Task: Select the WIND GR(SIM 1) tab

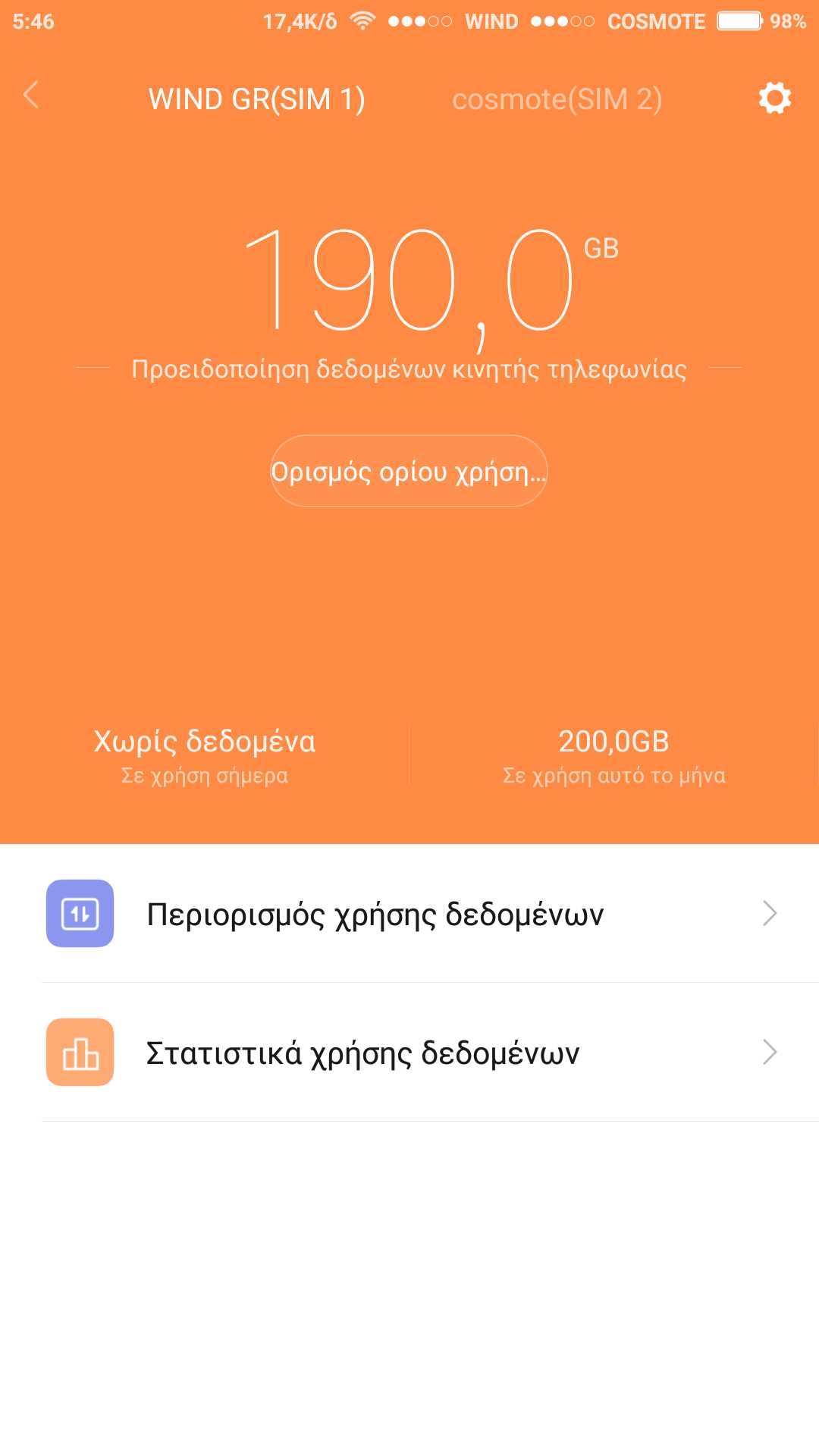Action: point(256,99)
